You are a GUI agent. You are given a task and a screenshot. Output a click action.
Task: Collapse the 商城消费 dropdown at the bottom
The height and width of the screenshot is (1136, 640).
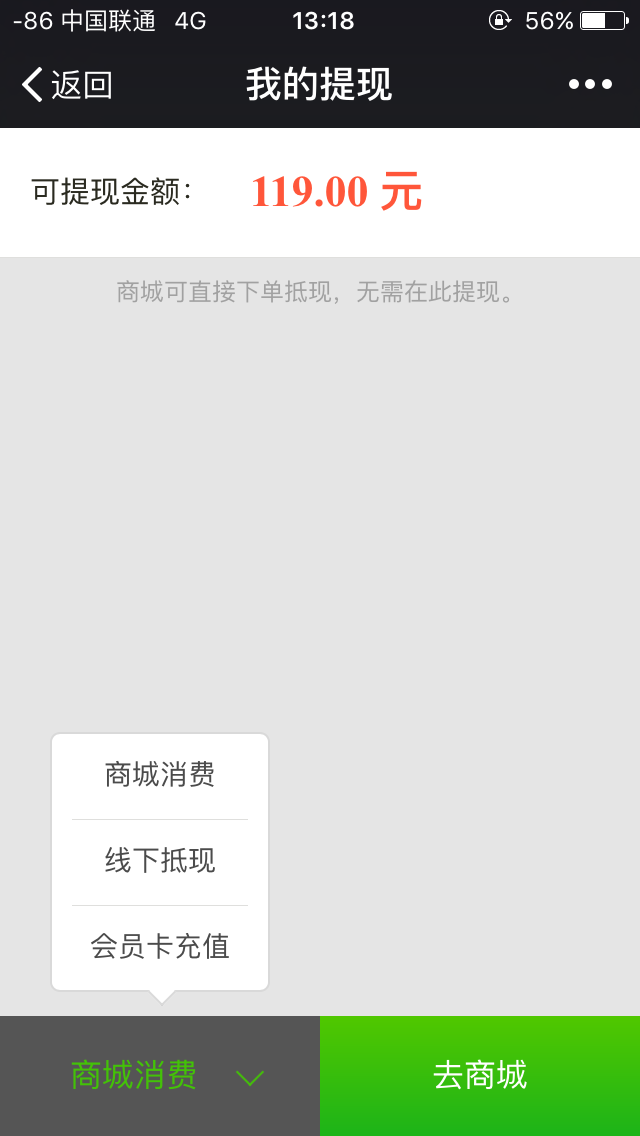[x=160, y=1076]
